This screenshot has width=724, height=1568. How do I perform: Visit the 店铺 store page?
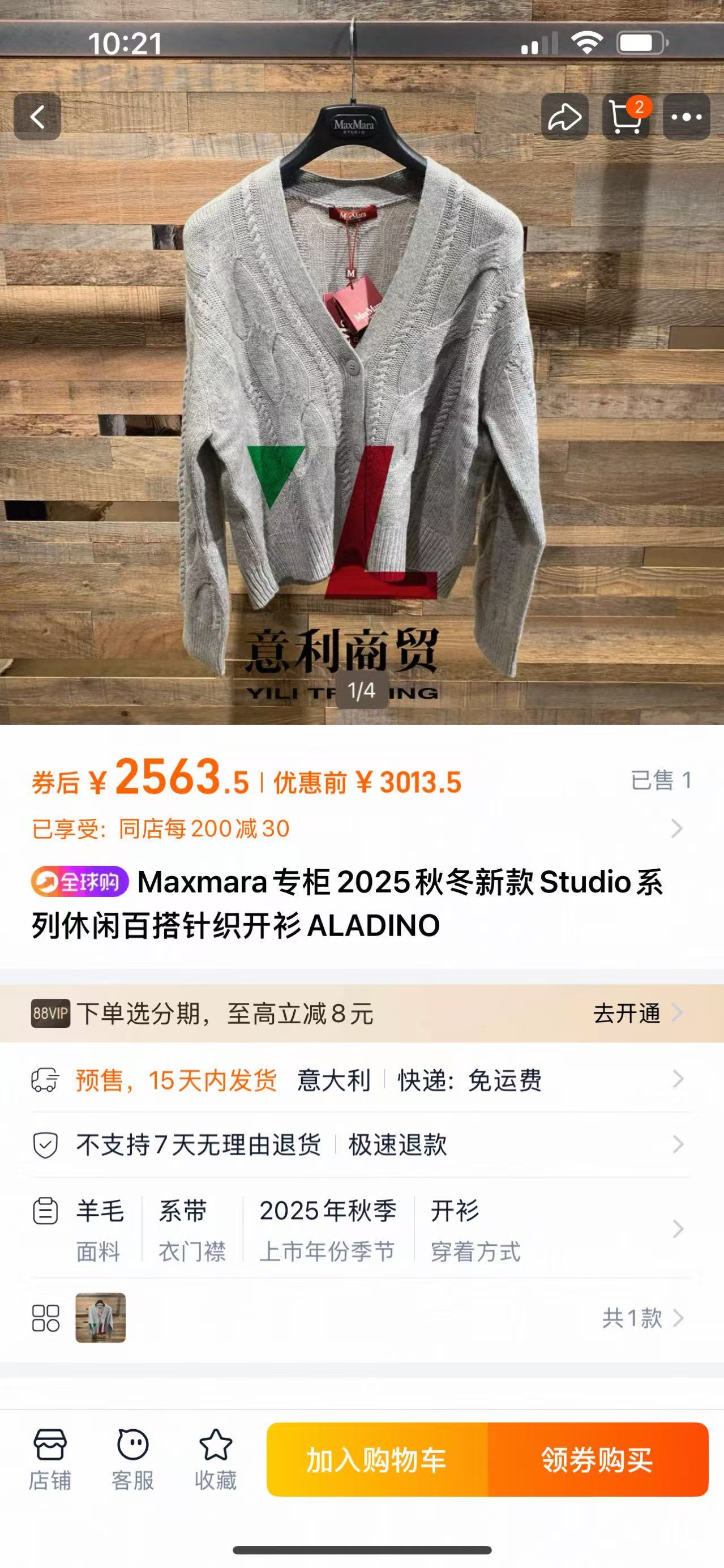click(50, 1459)
